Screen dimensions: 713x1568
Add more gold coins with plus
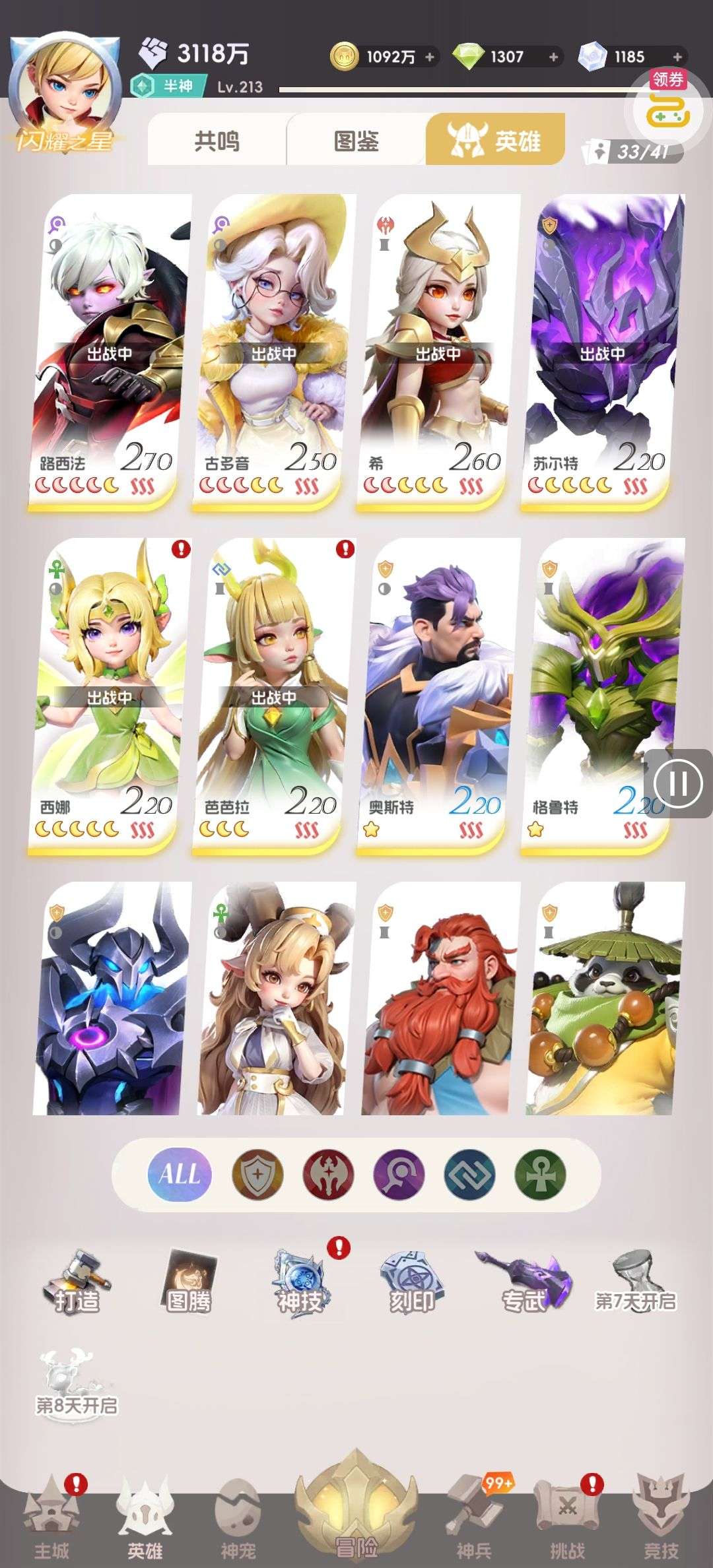tap(430, 57)
